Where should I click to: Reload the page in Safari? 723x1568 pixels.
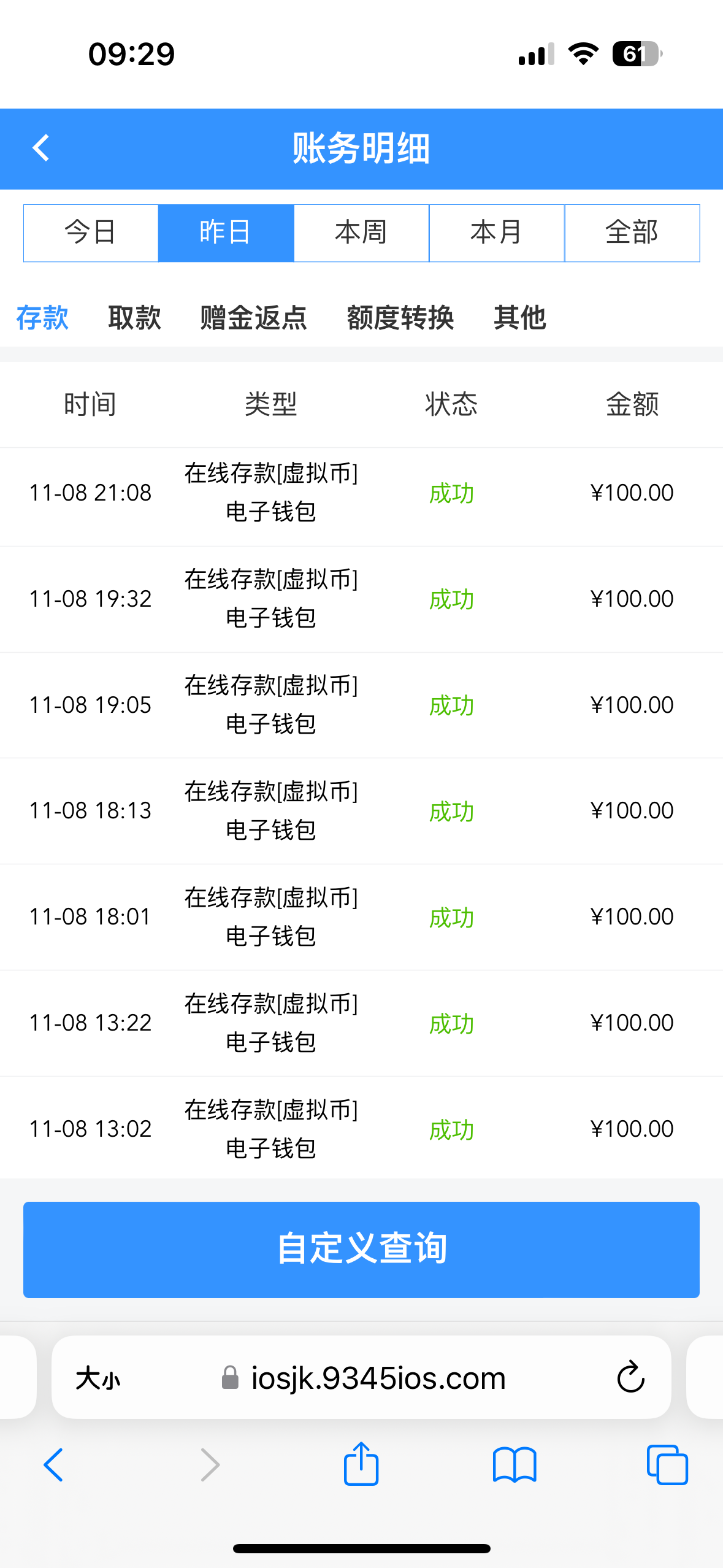[630, 1378]
